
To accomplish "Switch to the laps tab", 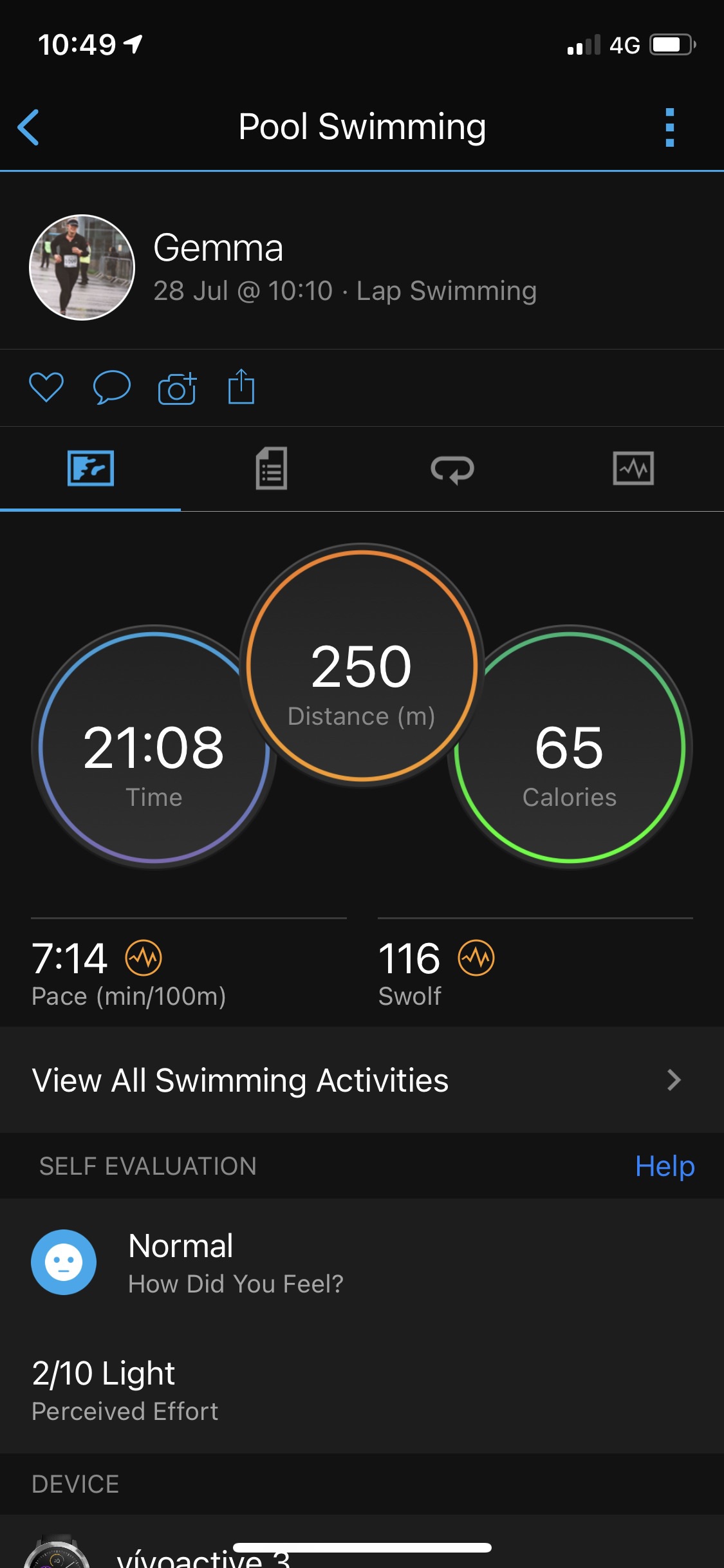I will [x=452, y=469].
